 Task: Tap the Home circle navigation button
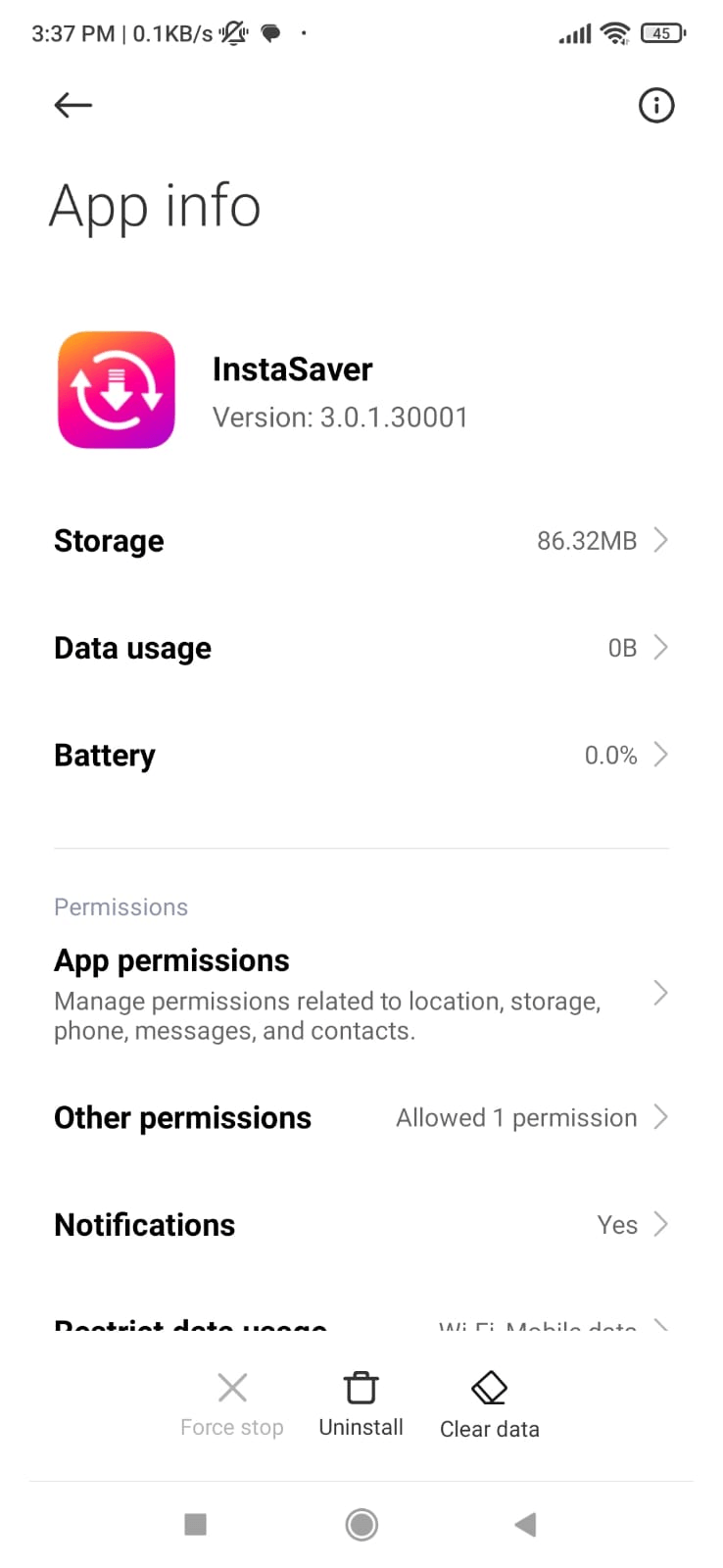pos(361,1524)
